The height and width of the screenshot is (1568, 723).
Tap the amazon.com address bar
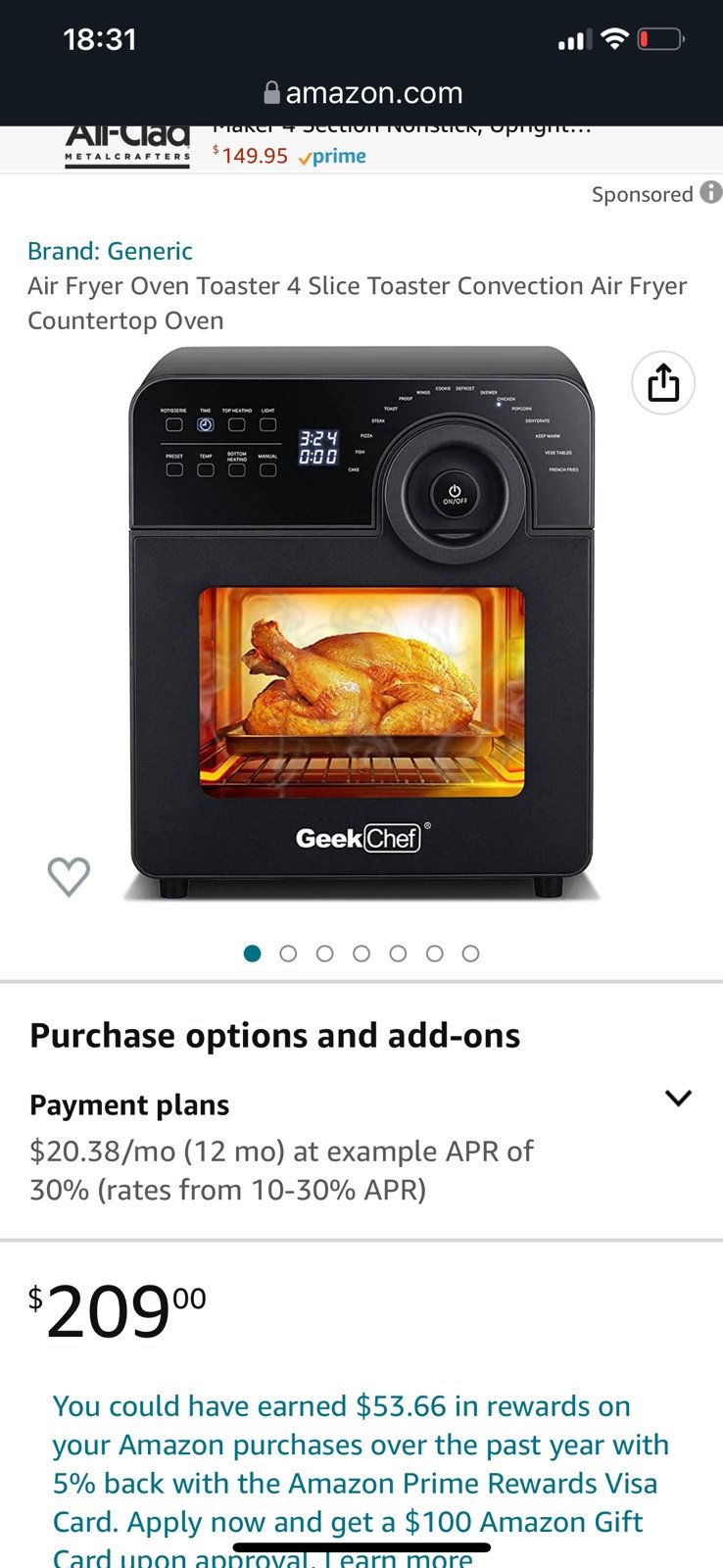pos(362,93)
